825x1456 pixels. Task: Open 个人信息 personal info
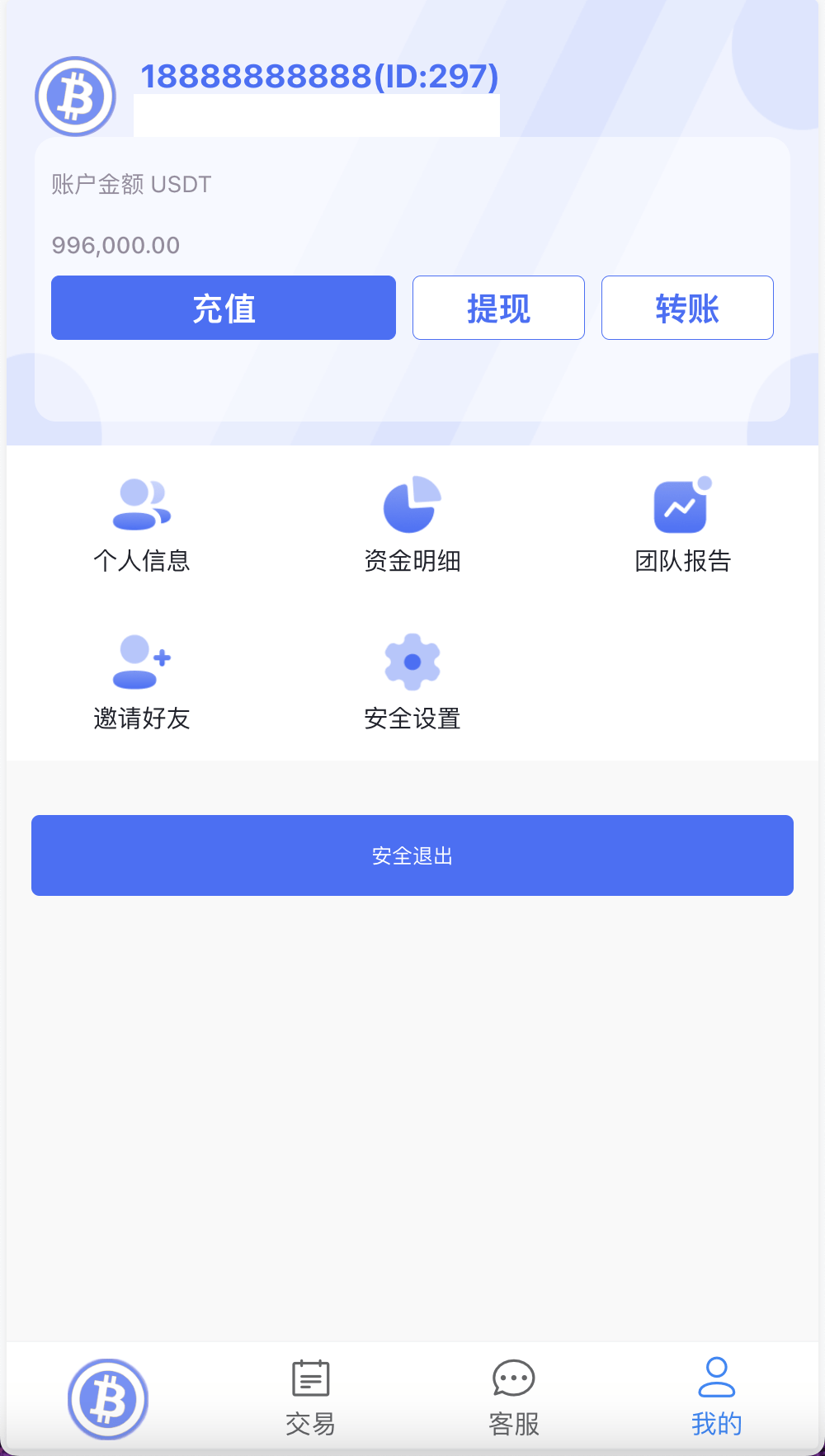coord(142,524)
